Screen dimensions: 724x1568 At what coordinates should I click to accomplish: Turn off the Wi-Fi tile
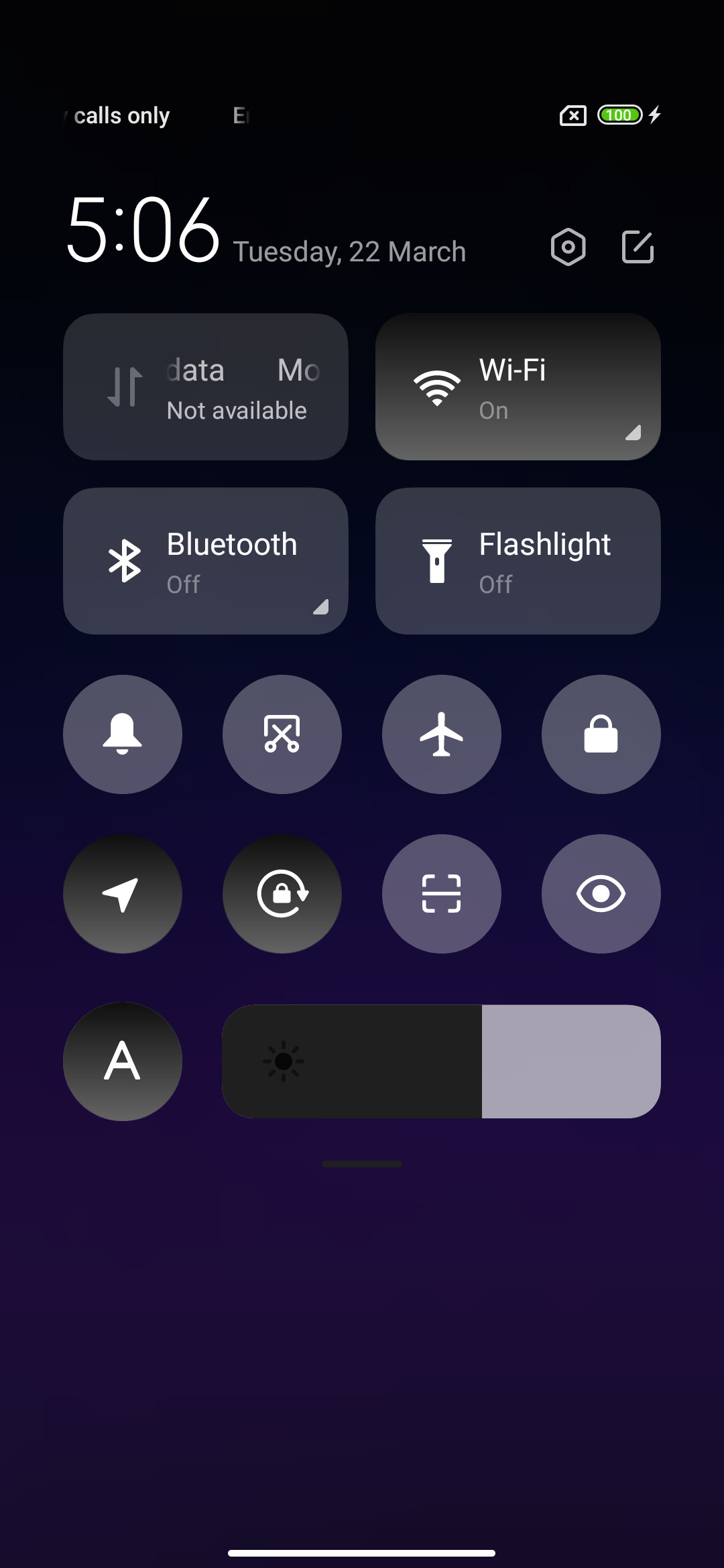pos(518,387)
